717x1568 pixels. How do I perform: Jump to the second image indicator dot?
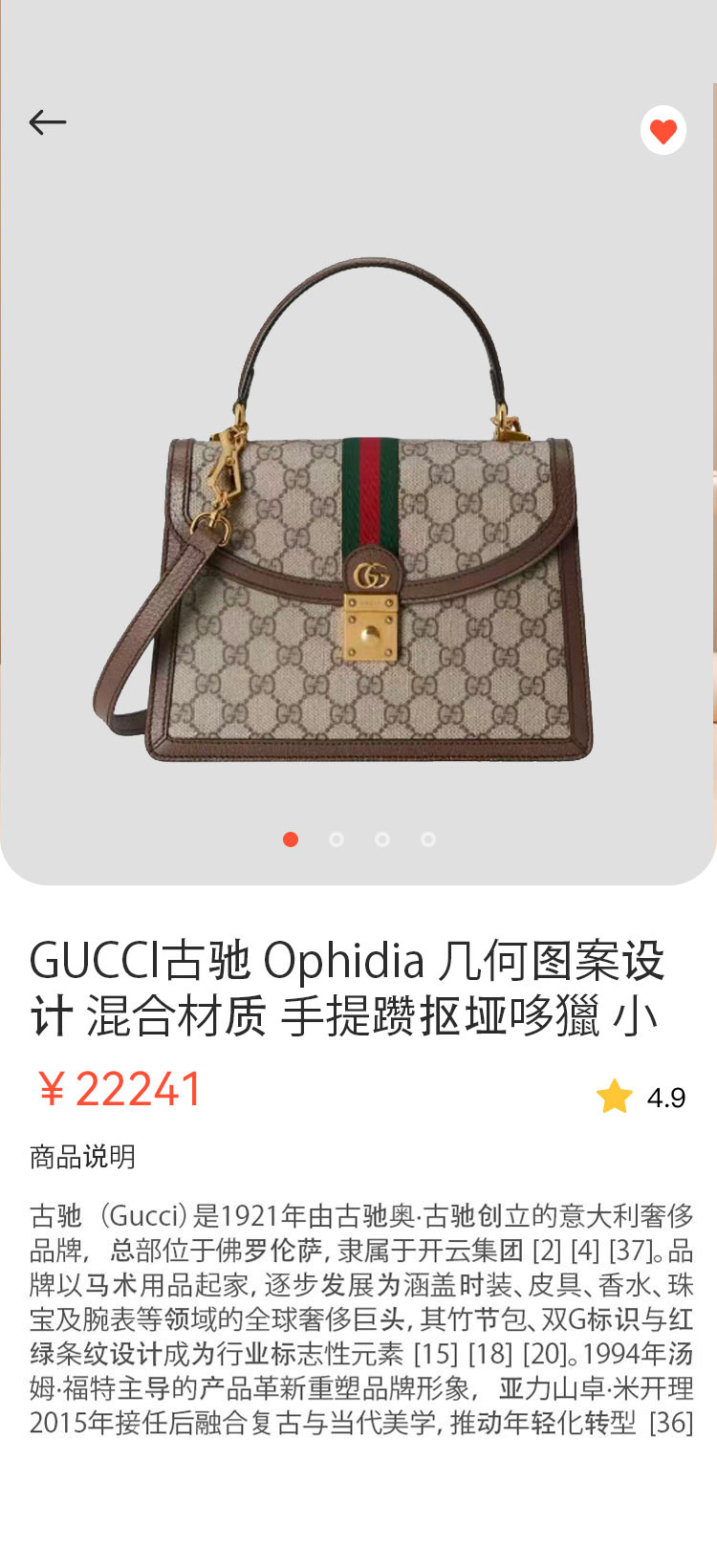point(337,839)
